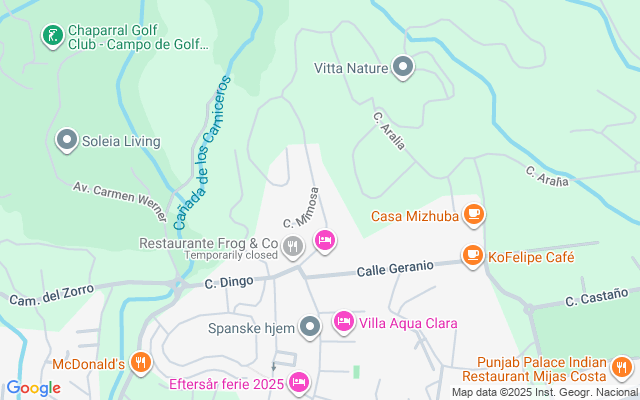
Task: Open Punjab Palace Indian Restaurant marker
Action: point(622,367)
